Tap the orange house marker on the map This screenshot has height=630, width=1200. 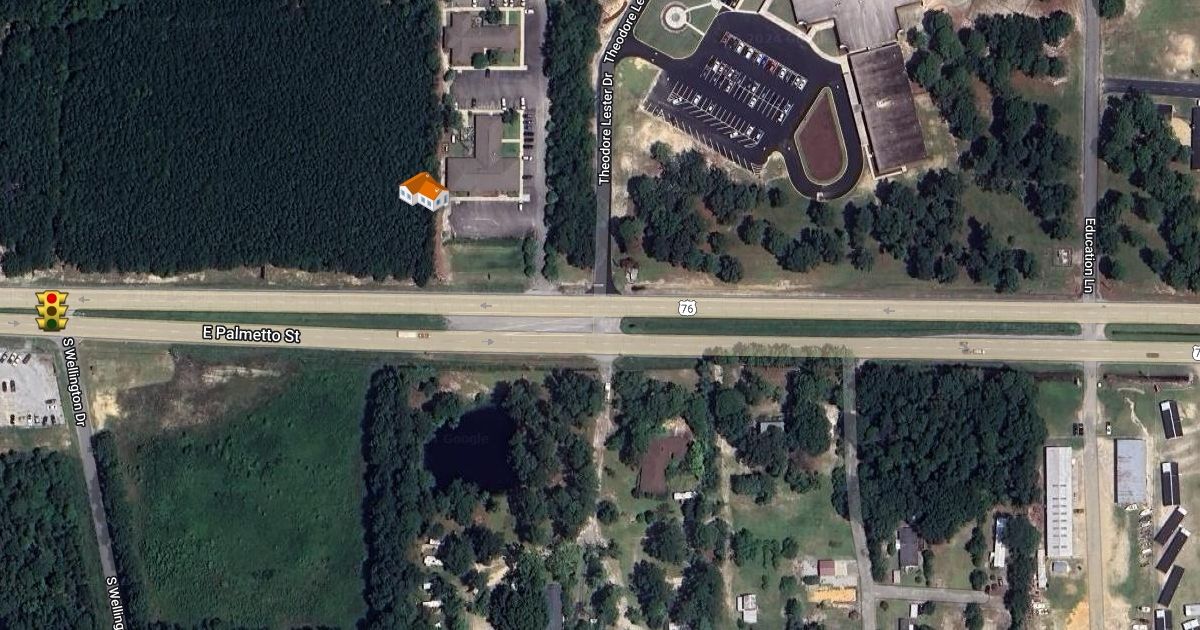click(x=424, y=191)
